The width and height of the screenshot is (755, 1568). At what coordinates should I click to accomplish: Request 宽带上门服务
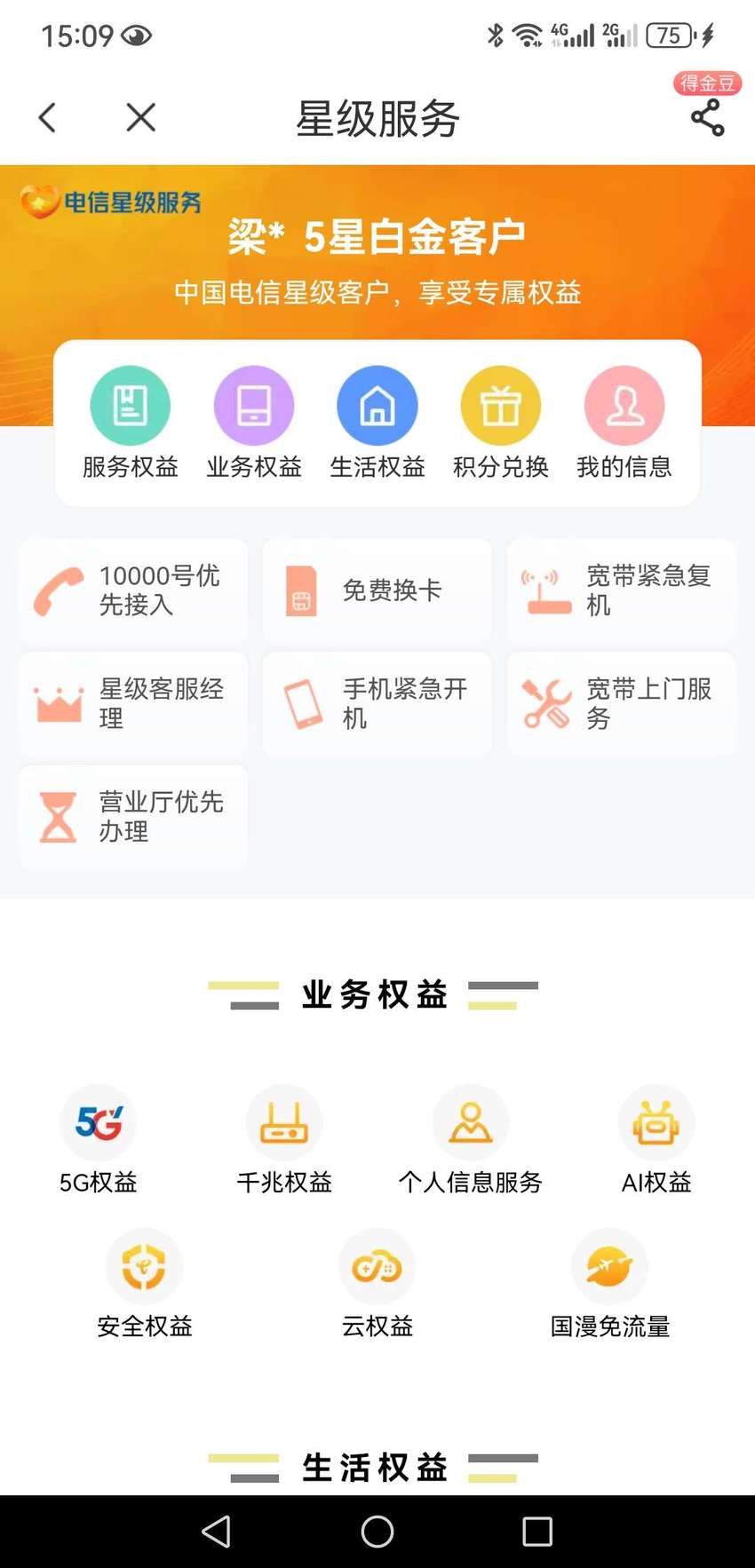click(621, 703)
